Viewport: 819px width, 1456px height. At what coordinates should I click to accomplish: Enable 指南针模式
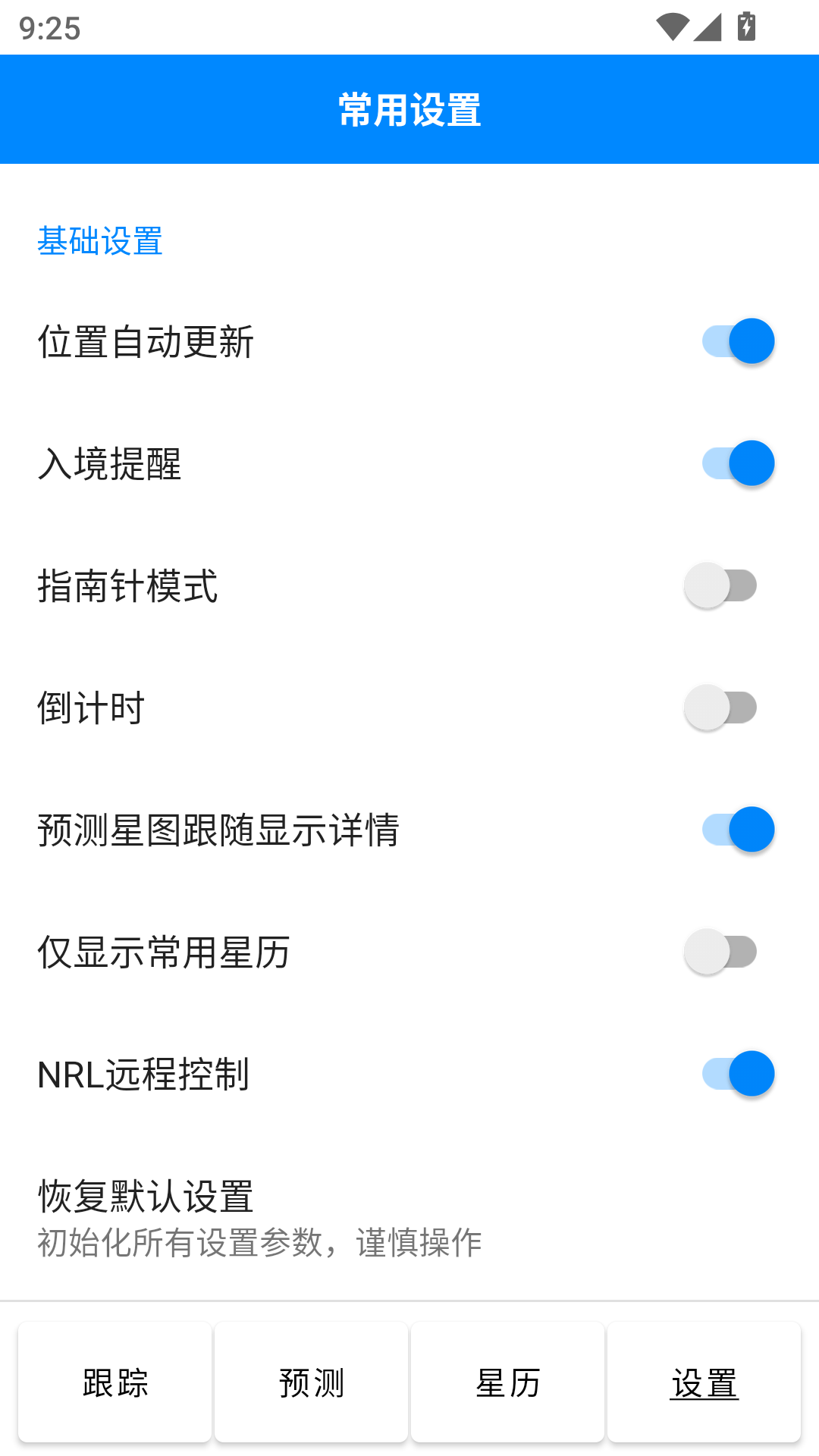[720, 585]
